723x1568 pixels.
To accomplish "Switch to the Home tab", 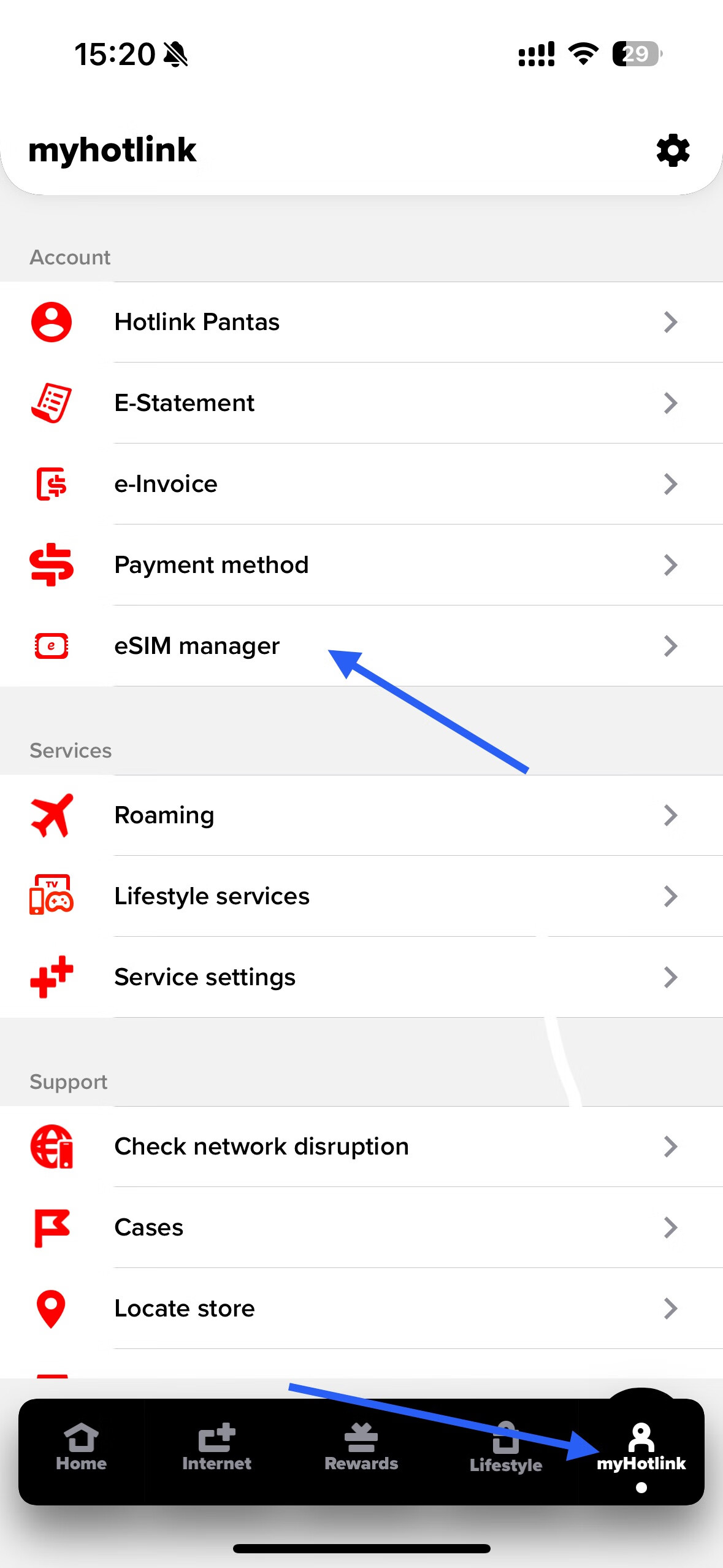I will pyautogui.click(x=82, y=1448).
